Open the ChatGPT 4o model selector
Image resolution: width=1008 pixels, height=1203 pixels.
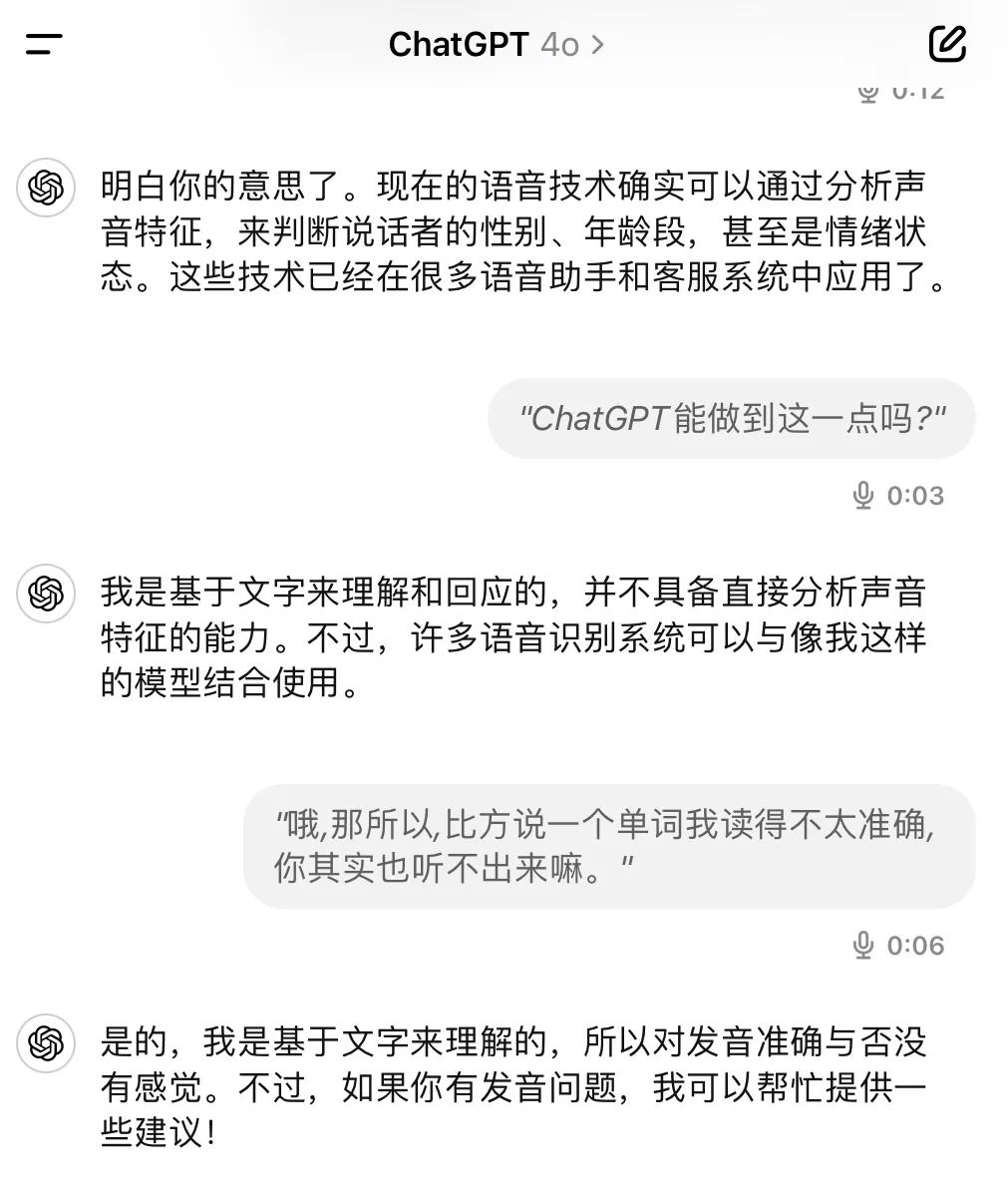(x=496, y=44)
